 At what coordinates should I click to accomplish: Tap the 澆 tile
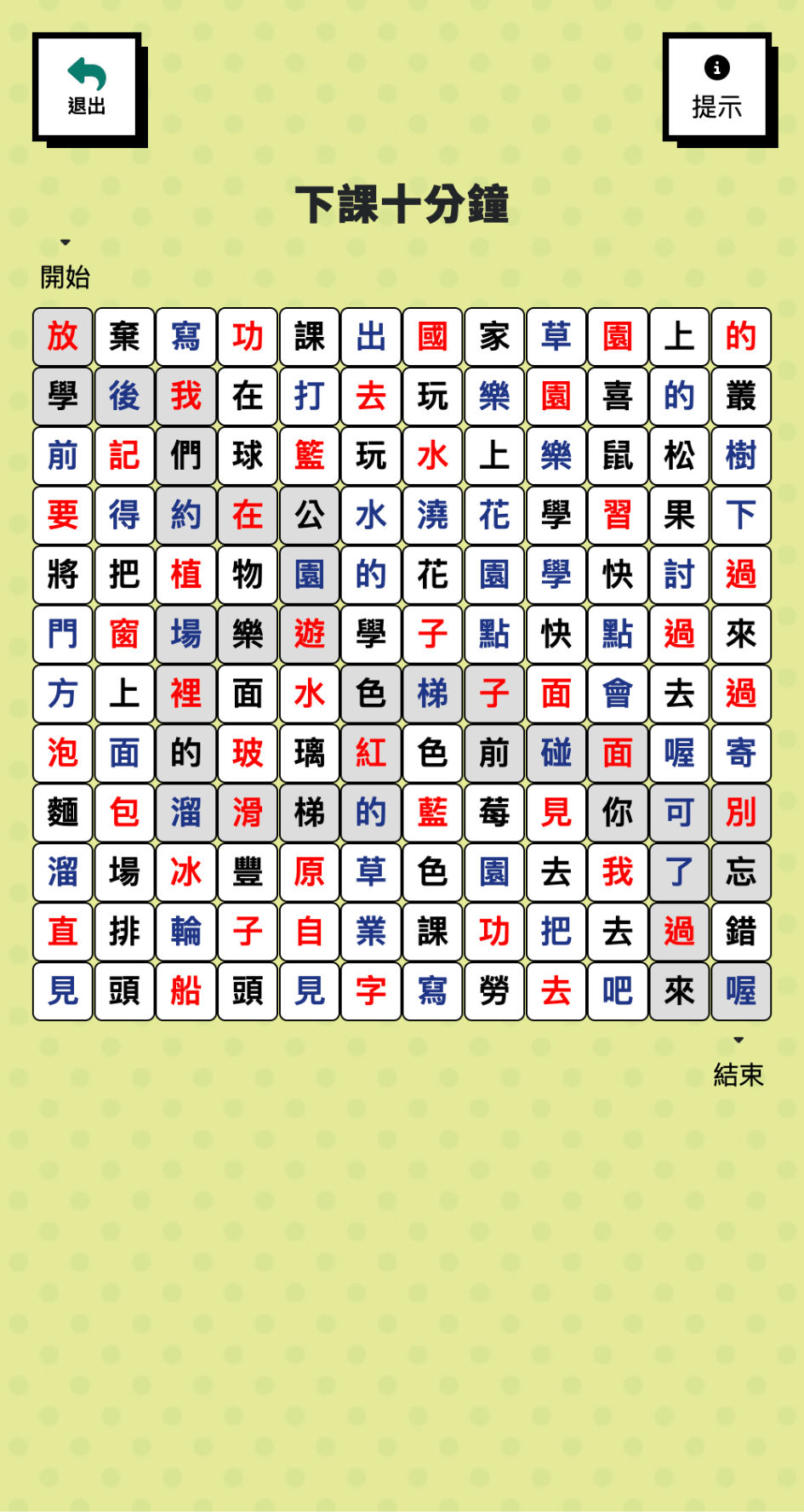coord(433,516)
